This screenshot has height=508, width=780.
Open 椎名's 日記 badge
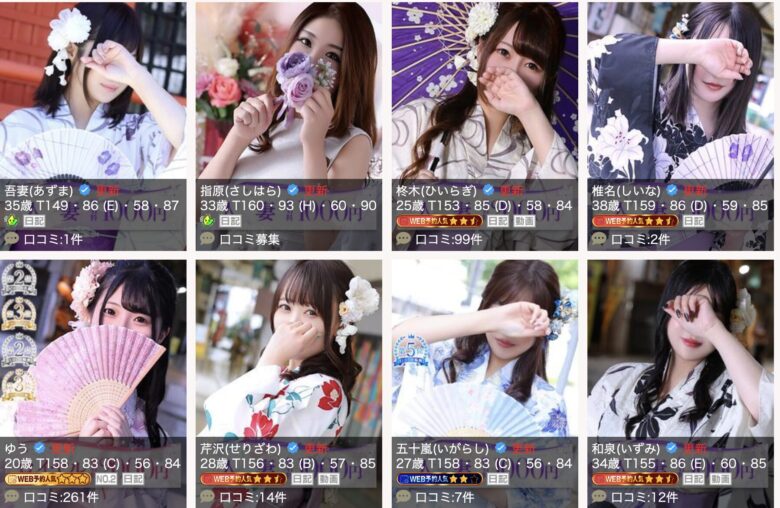coord(693,221)
